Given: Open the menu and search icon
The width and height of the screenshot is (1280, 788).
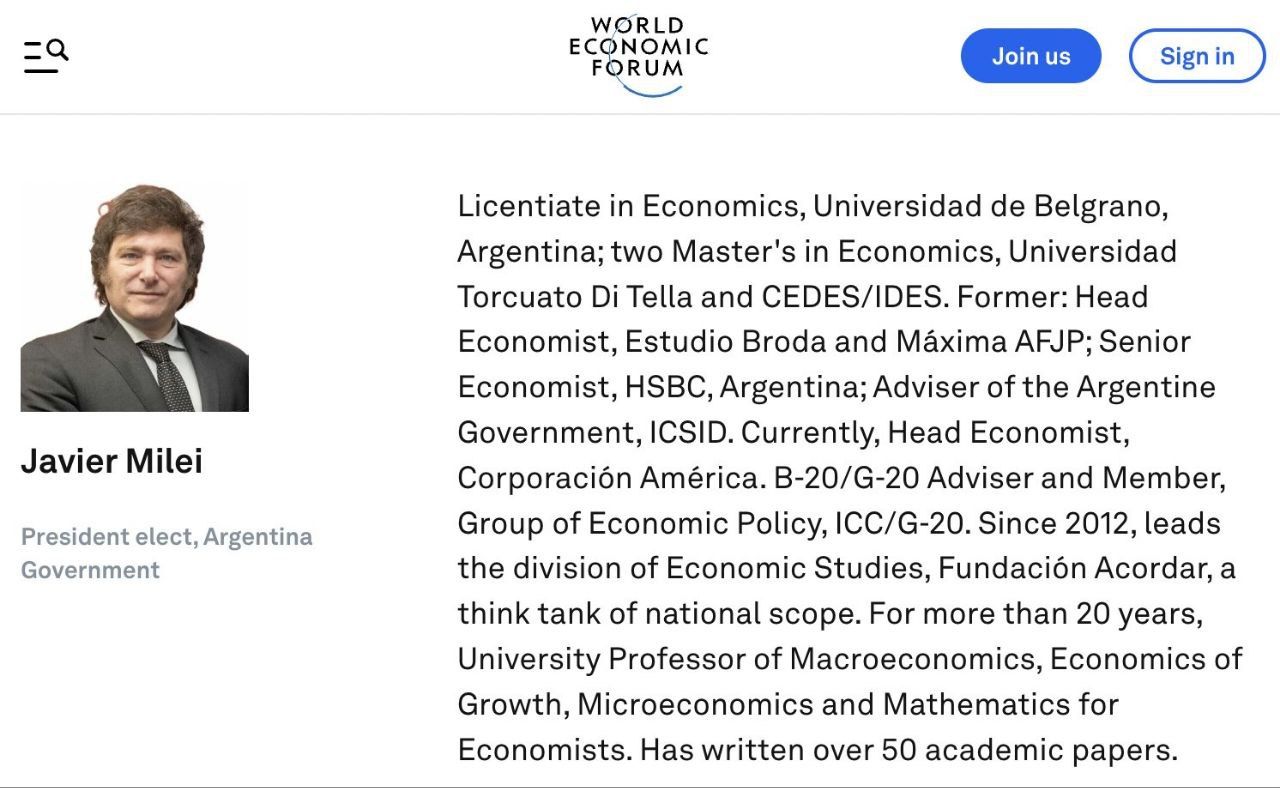Looking at the screenshot, I should click(x=45, y=56).
